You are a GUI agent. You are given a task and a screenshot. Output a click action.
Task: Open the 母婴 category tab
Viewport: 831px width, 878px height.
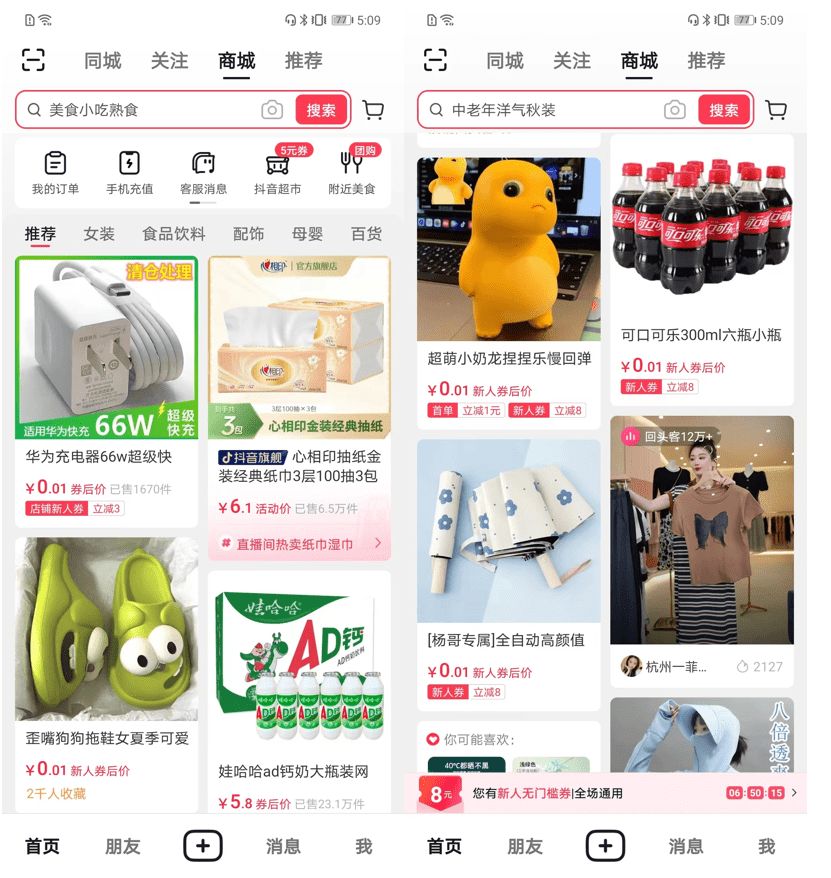click(307, 234)
